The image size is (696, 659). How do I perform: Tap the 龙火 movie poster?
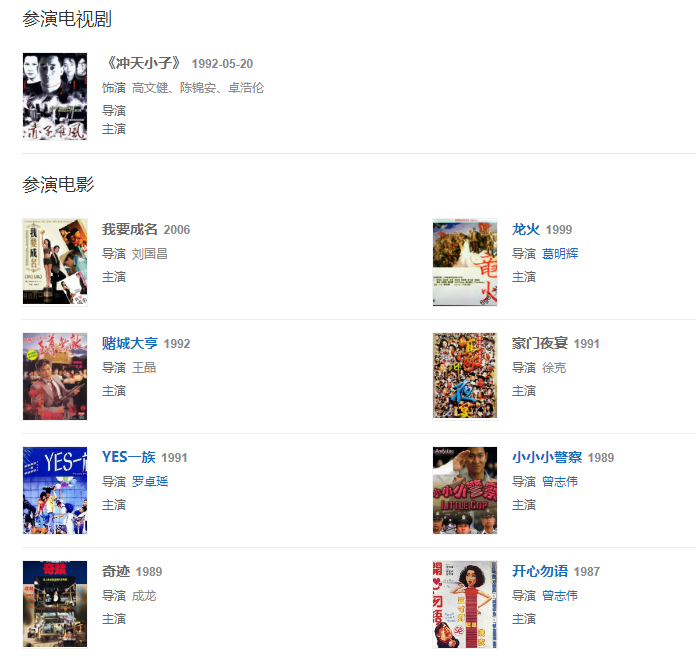(464, 262)
